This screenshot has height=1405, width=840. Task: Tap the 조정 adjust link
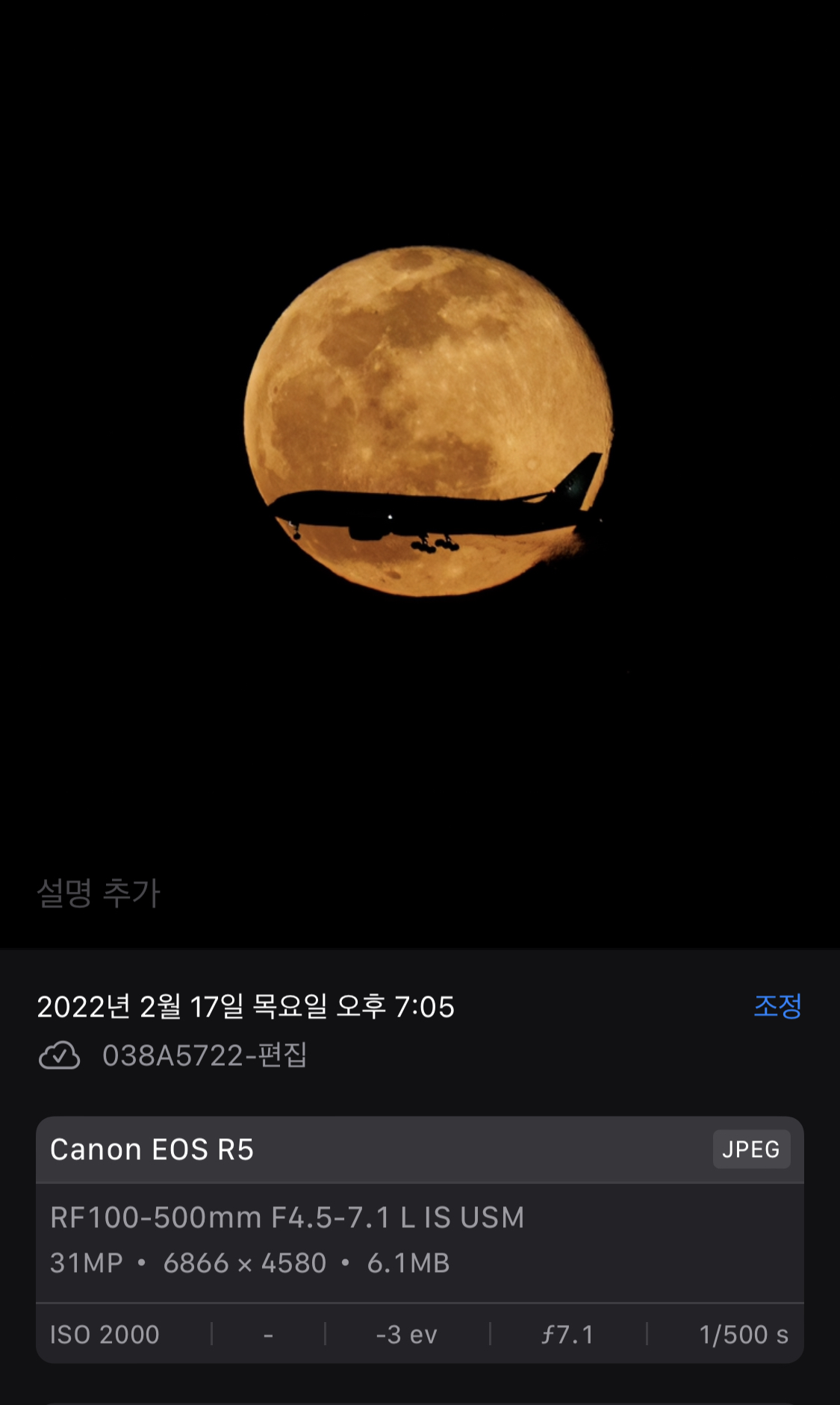click(x=777, y=1005)
